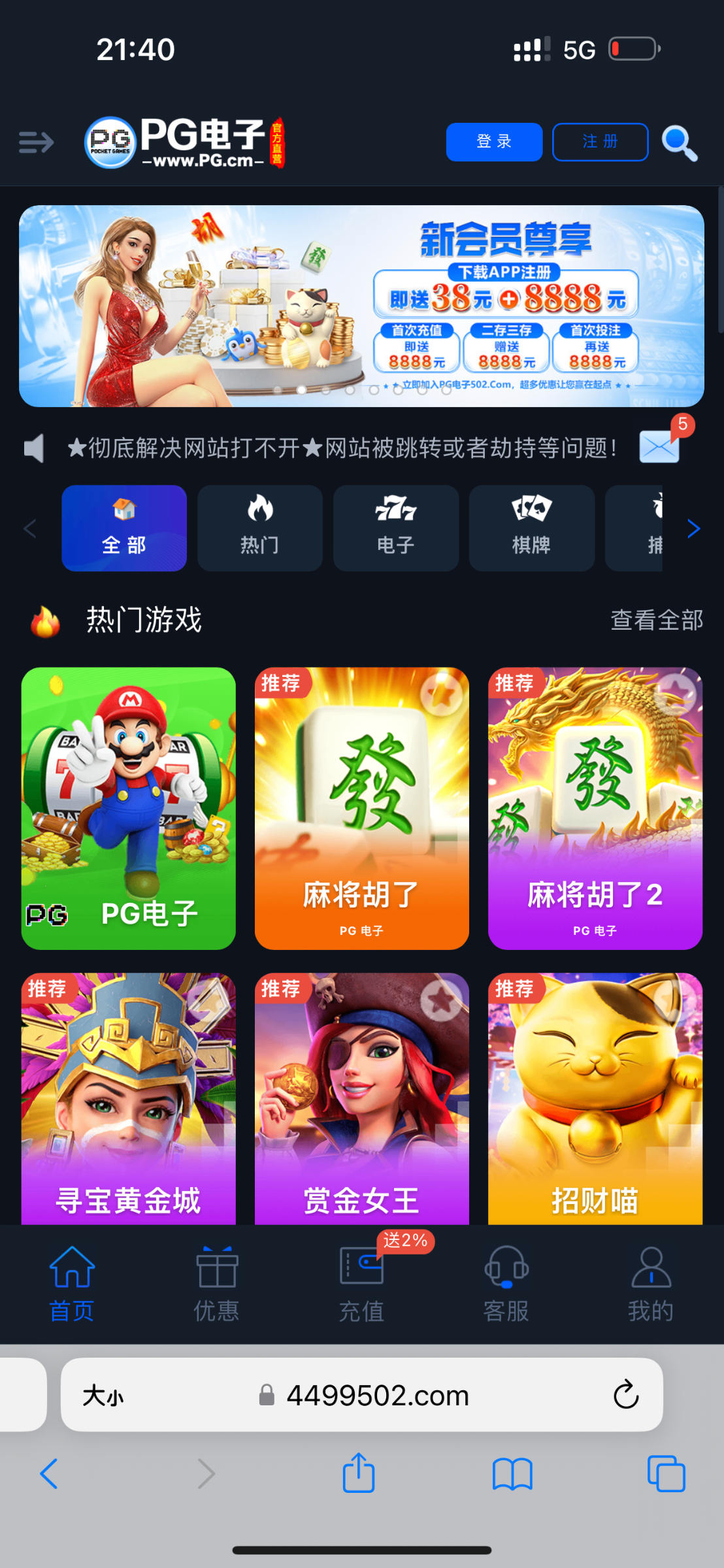Reload the page in Safari
Image resolution: width=724 pixels, height=1568 pixels.
click(625, 1395)
